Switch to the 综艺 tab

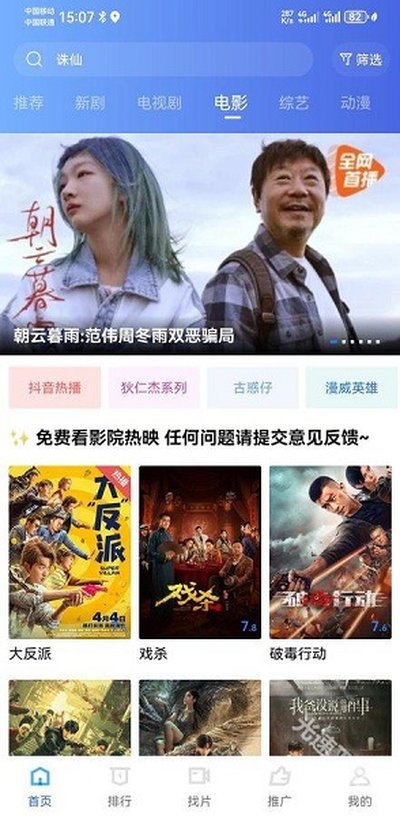point(293,103)
